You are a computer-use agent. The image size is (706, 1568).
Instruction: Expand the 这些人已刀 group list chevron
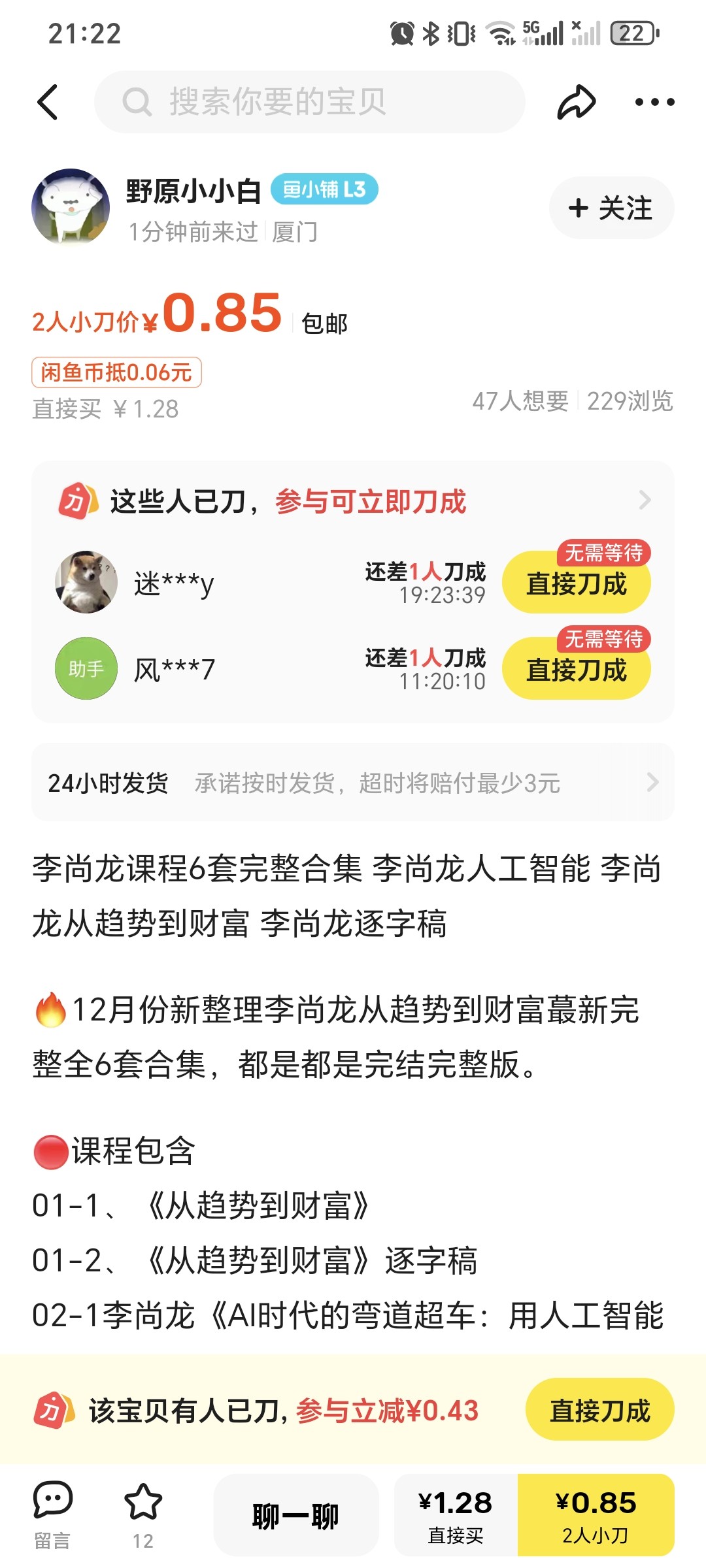[645, 500]
